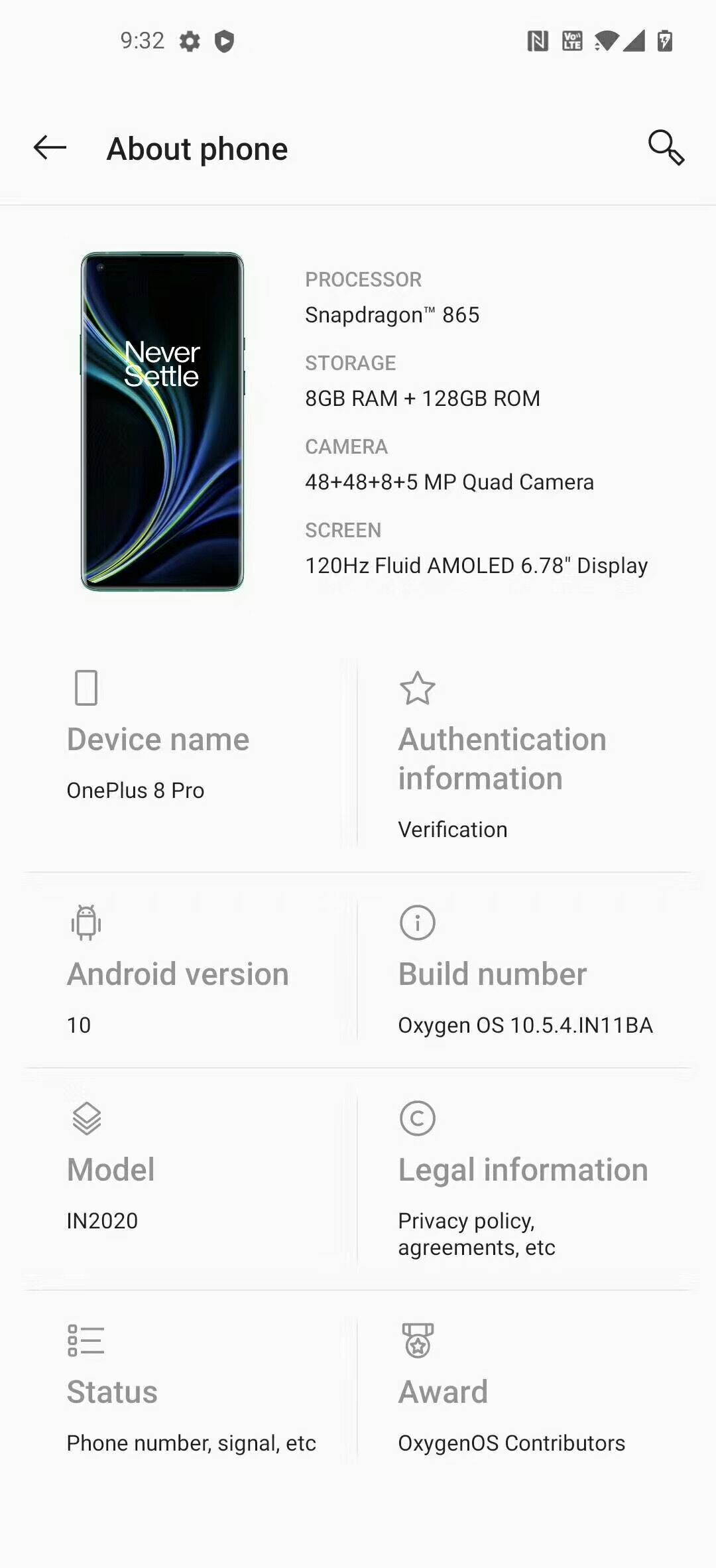Click the medal icon above Award
716x1568 pixels.
(417, 1341)
